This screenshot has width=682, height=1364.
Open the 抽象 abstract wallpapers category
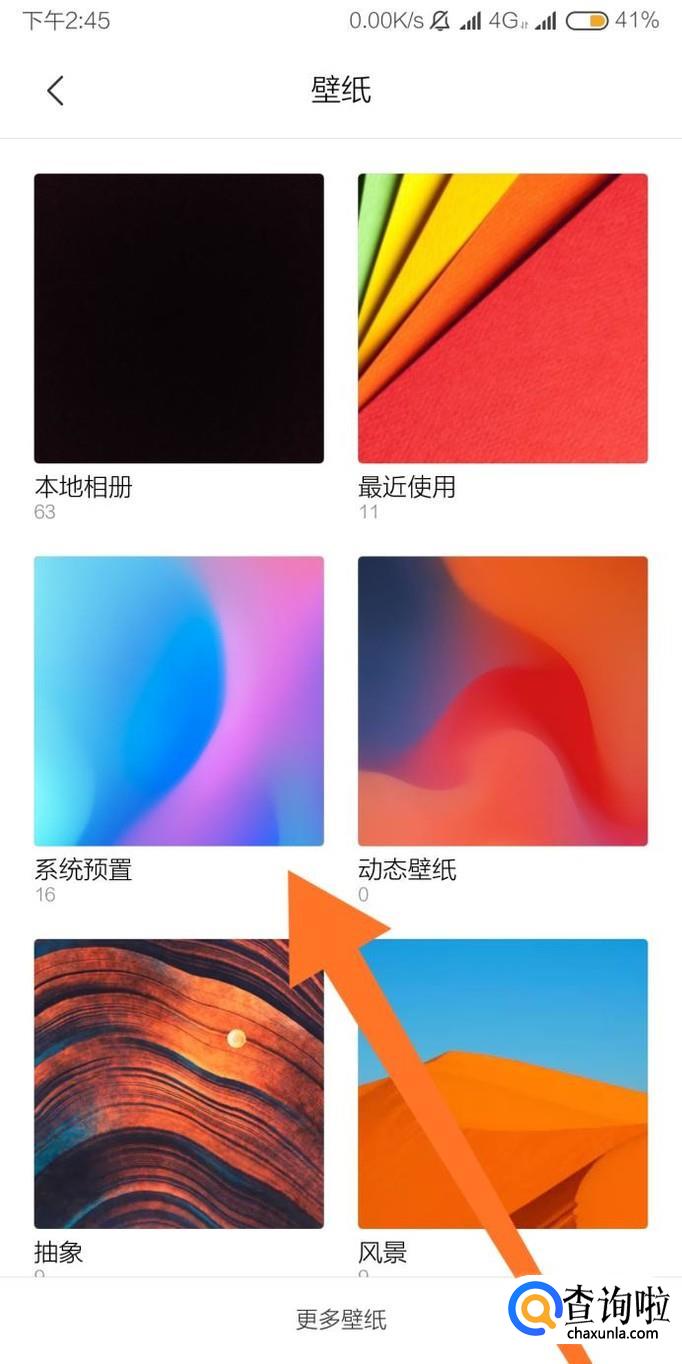[179, 1082]
